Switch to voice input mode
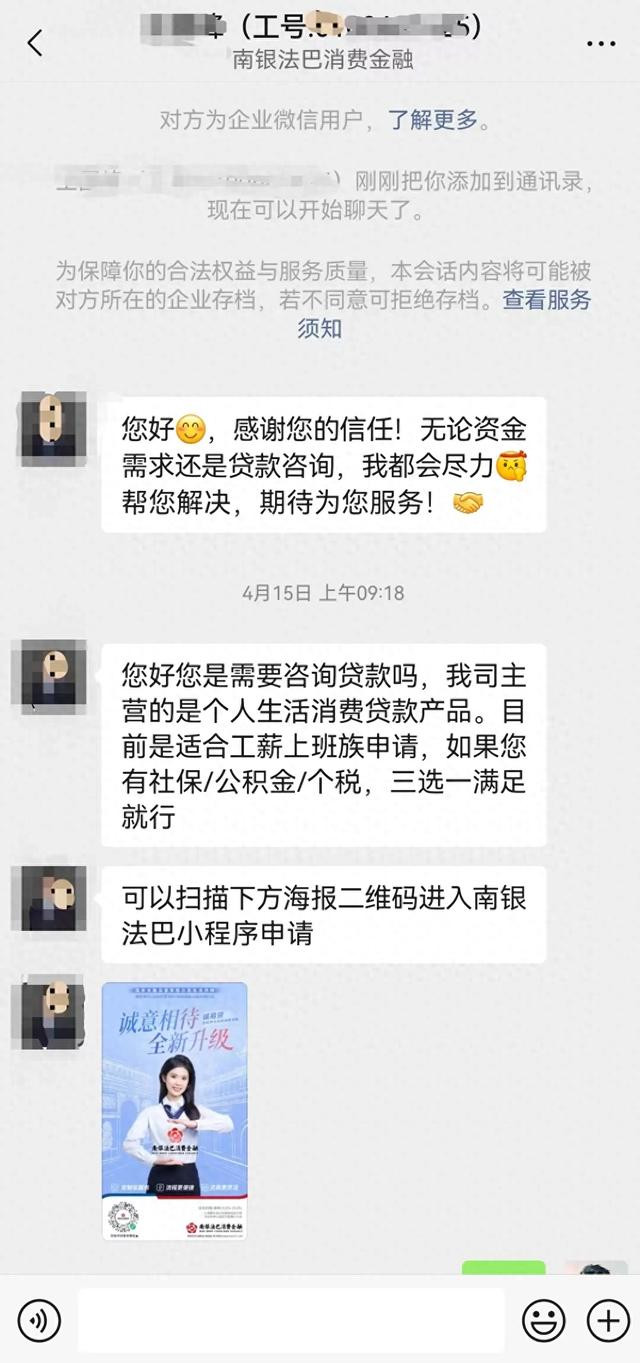This screenshot has height=1363, width=640. (x=39, y=1321)
